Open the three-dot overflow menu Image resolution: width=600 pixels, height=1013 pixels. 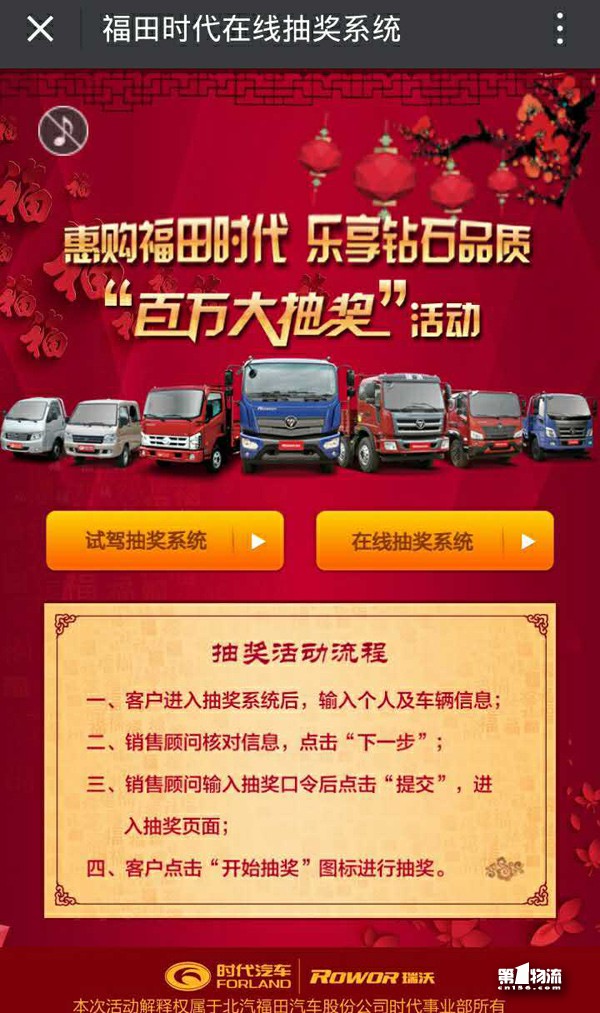pyautogui.click(x=559, y=30)
